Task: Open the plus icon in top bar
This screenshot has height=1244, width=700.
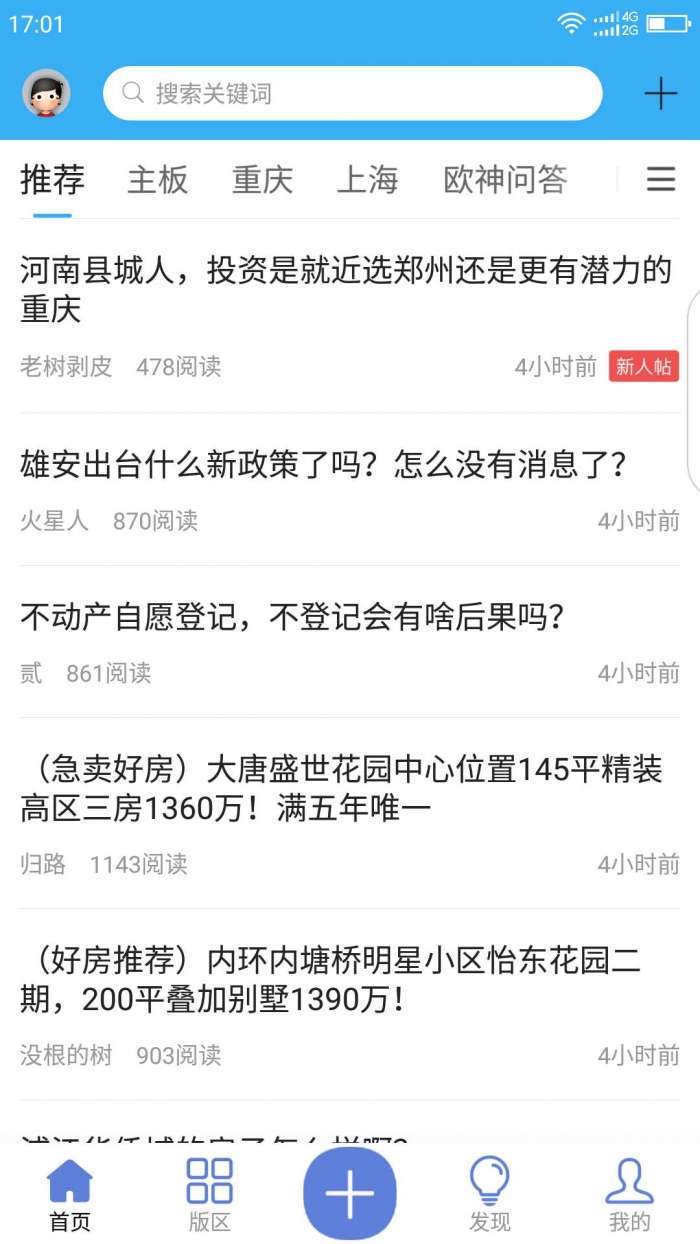Action: click(660, 94)
